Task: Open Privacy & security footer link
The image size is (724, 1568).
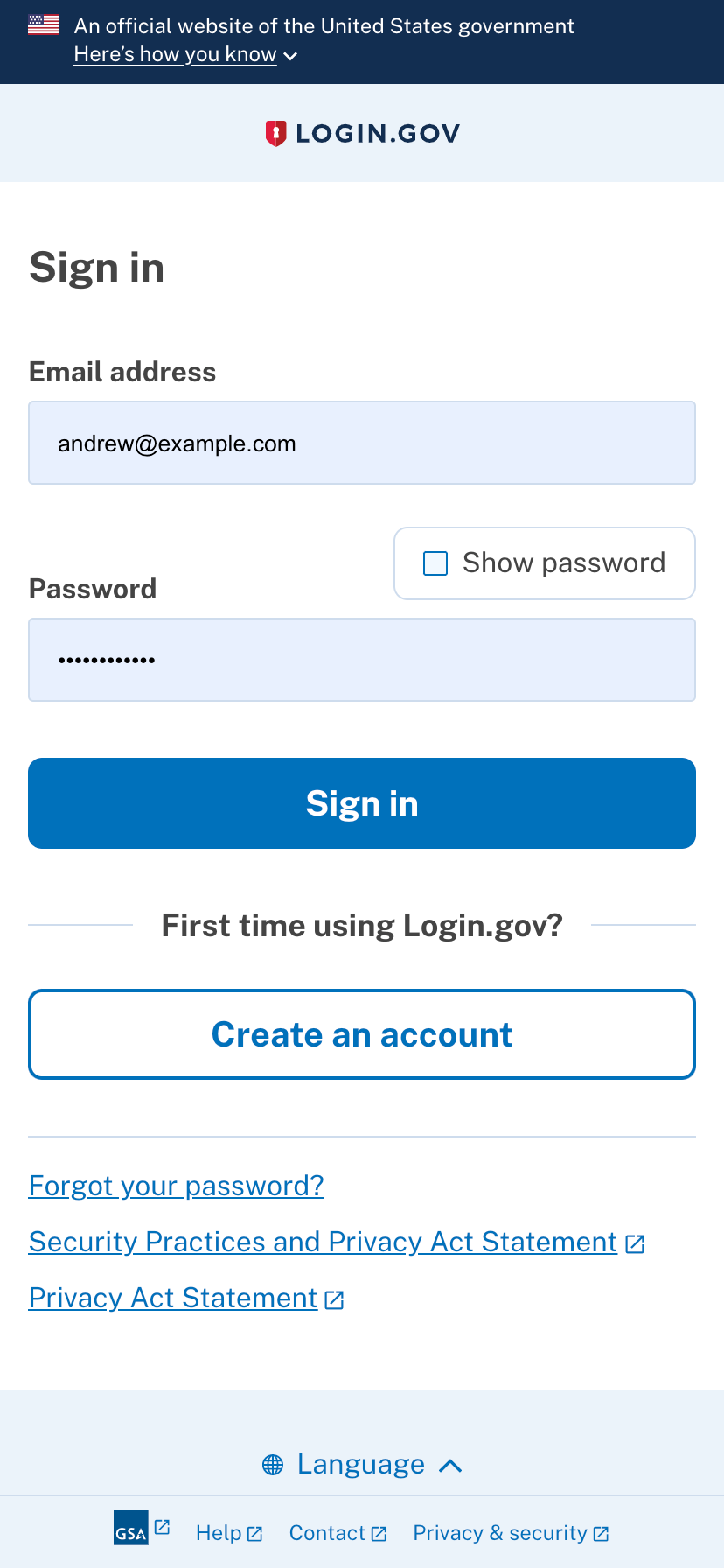Action: 511,1533
